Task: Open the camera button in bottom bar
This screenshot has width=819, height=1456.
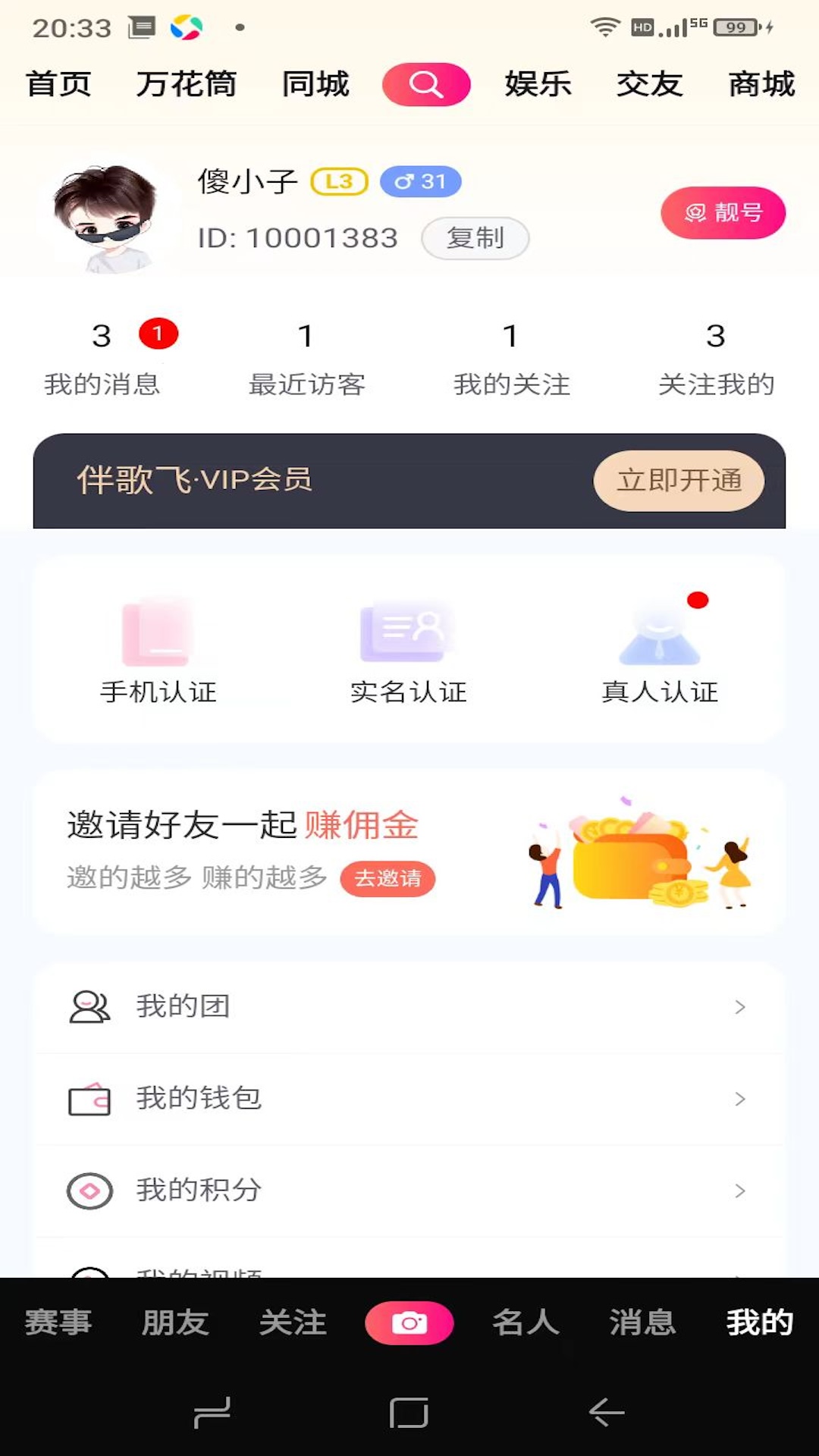Action: click(409, 1323)
